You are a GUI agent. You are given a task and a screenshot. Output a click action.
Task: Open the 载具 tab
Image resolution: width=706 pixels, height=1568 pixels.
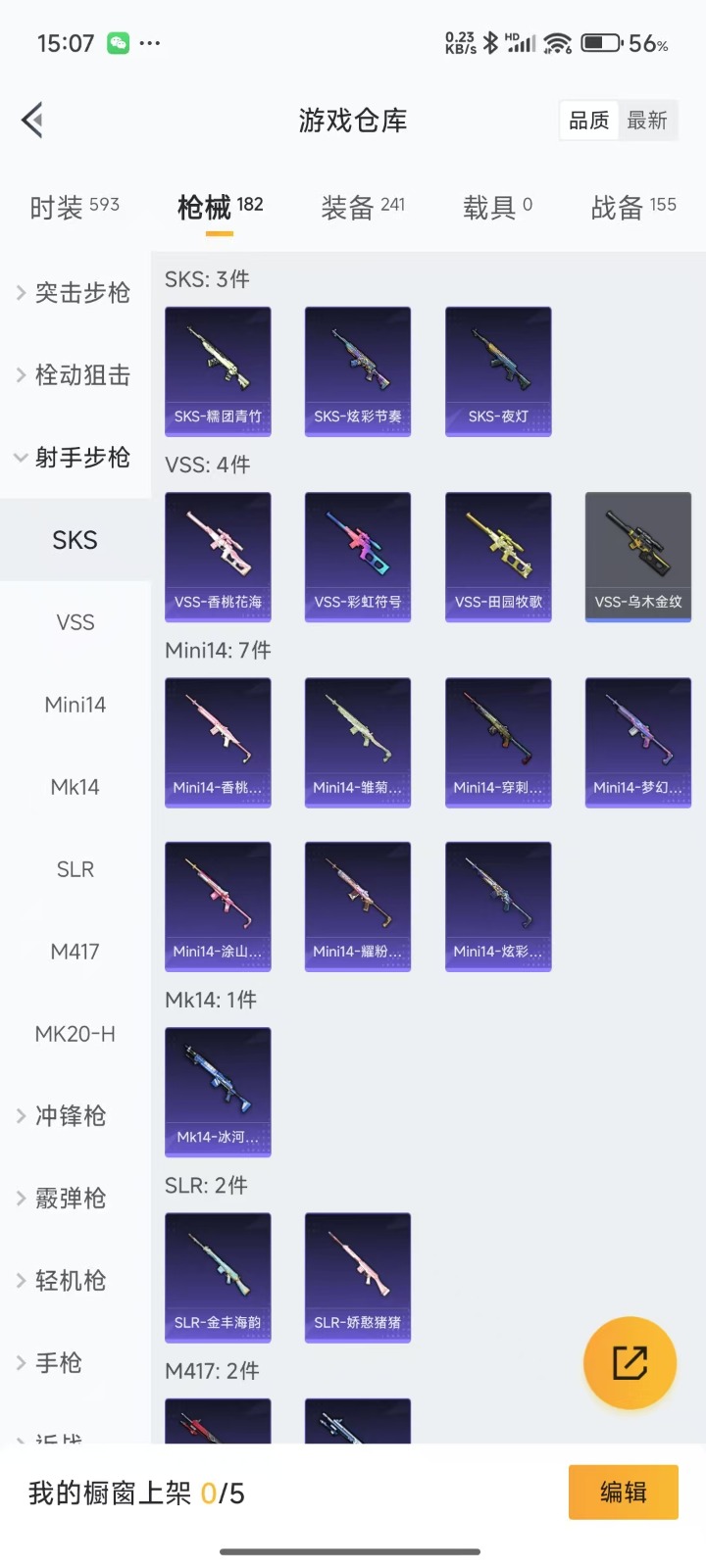(x=497, y=207)
